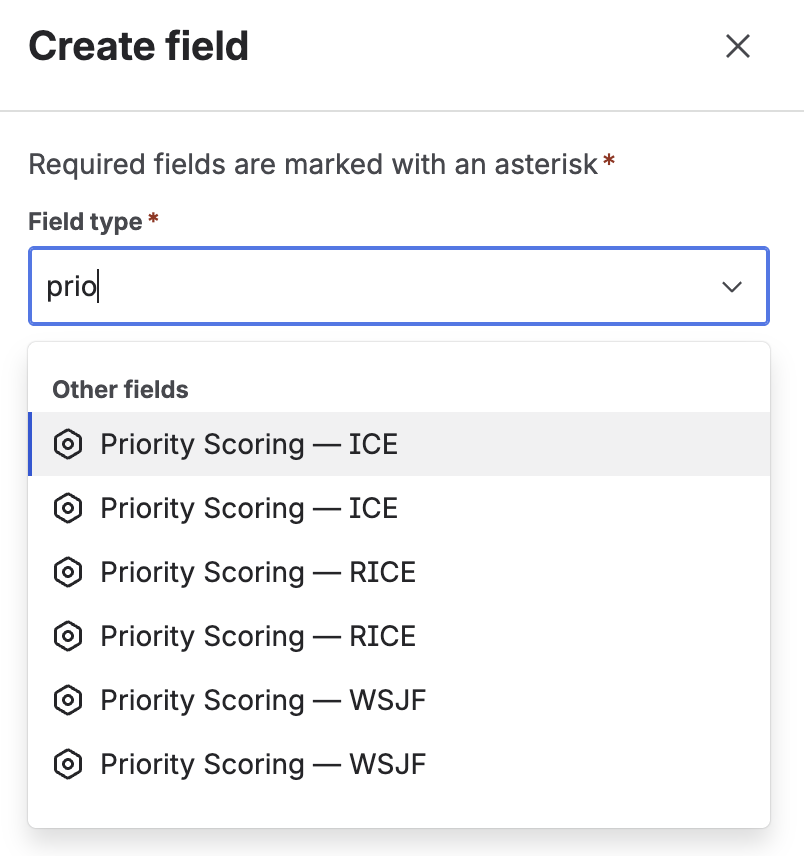Screen dimensions: 804x856
Task: Select the last Priority Scoring — WSJF entry
Action: click(262, 764)
